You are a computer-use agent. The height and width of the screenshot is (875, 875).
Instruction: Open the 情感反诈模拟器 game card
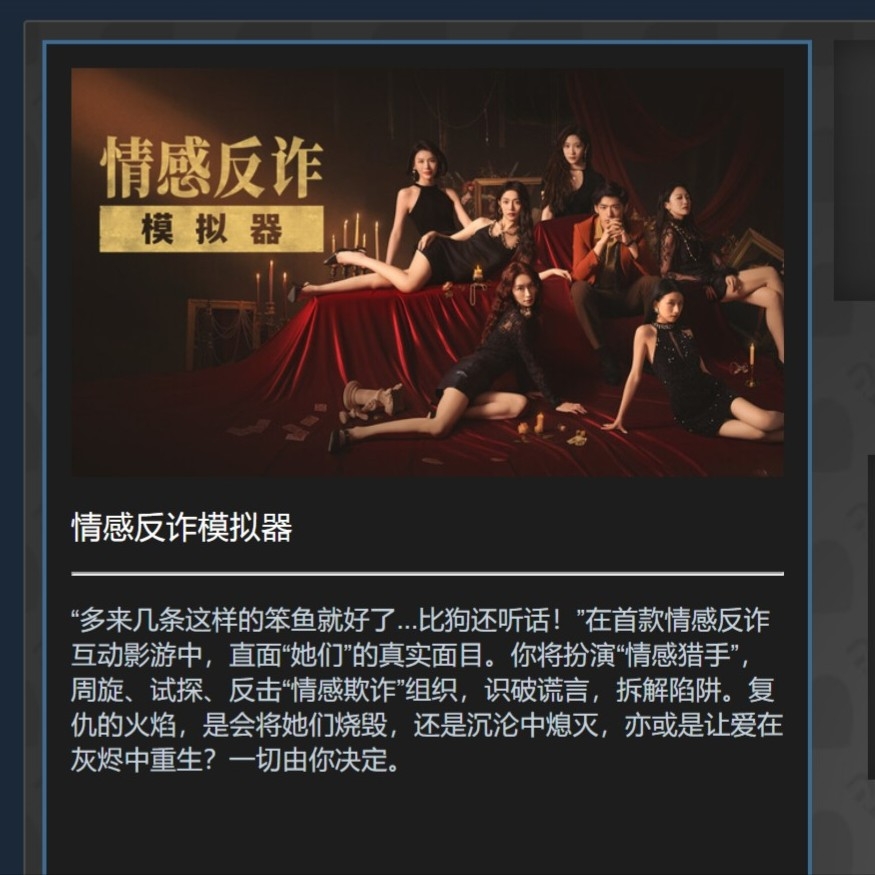[427, 272]
